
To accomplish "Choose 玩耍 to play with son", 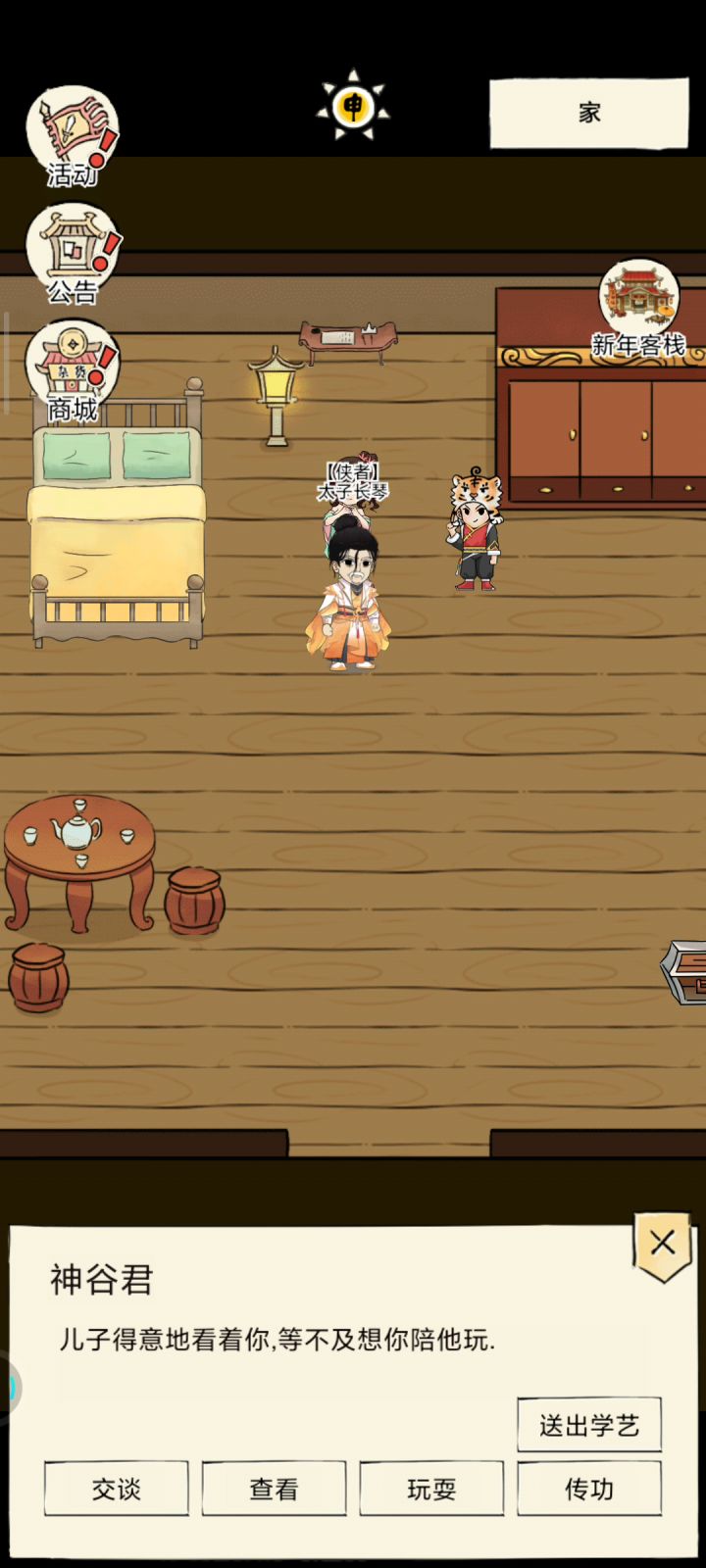I will [x=431, y=1489].
